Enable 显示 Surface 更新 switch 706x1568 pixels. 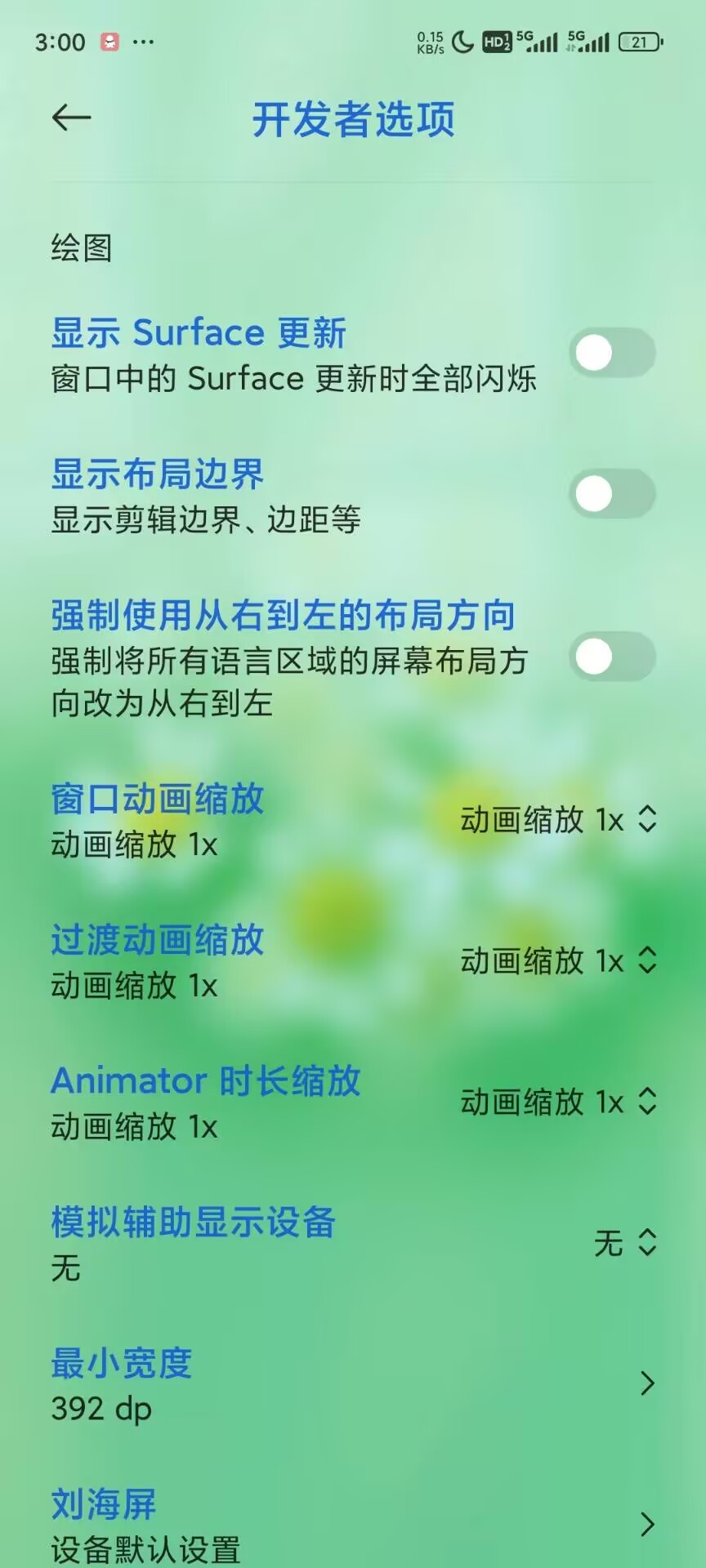pyautogui.click(x=612, y=354)
